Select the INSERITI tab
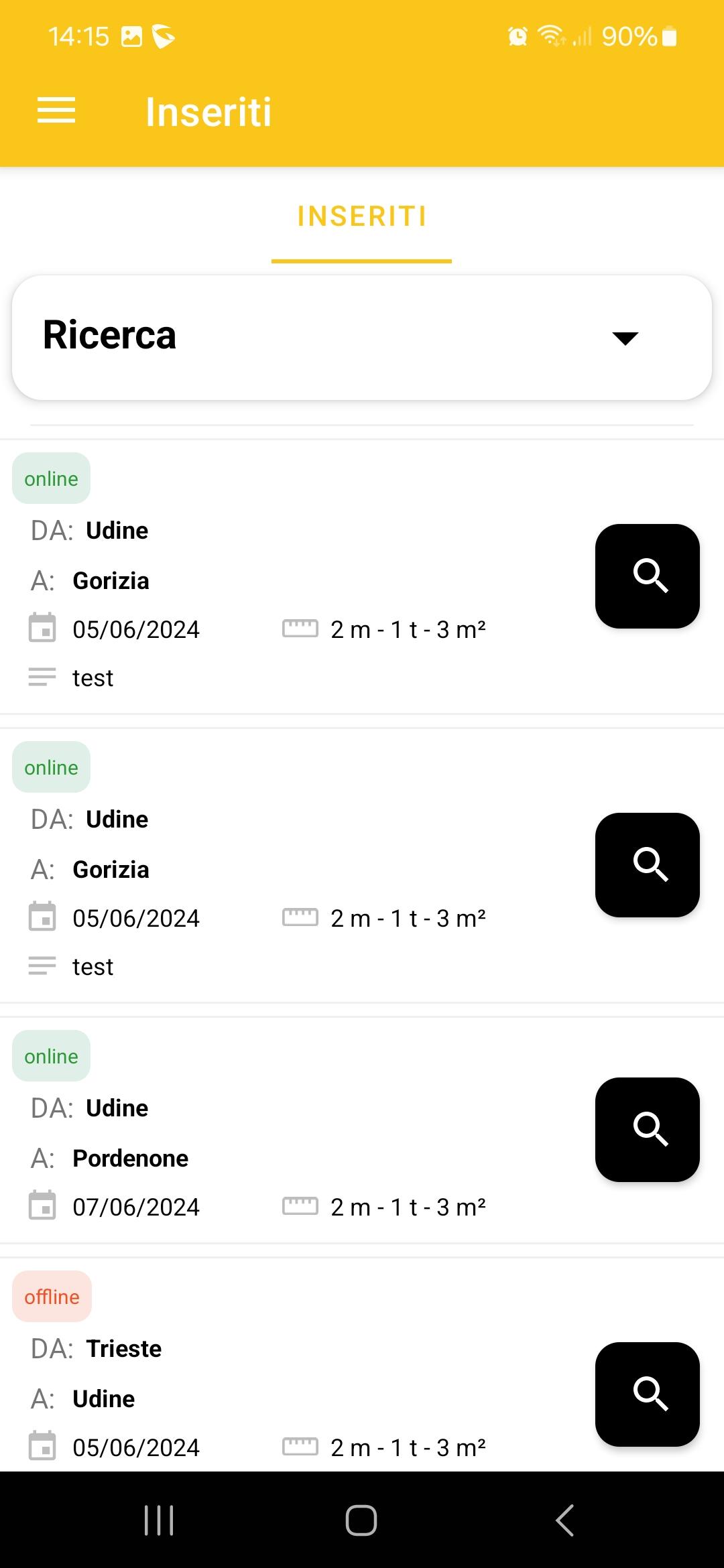This screenshot has height=1568, width=724. tap(362, 216)
